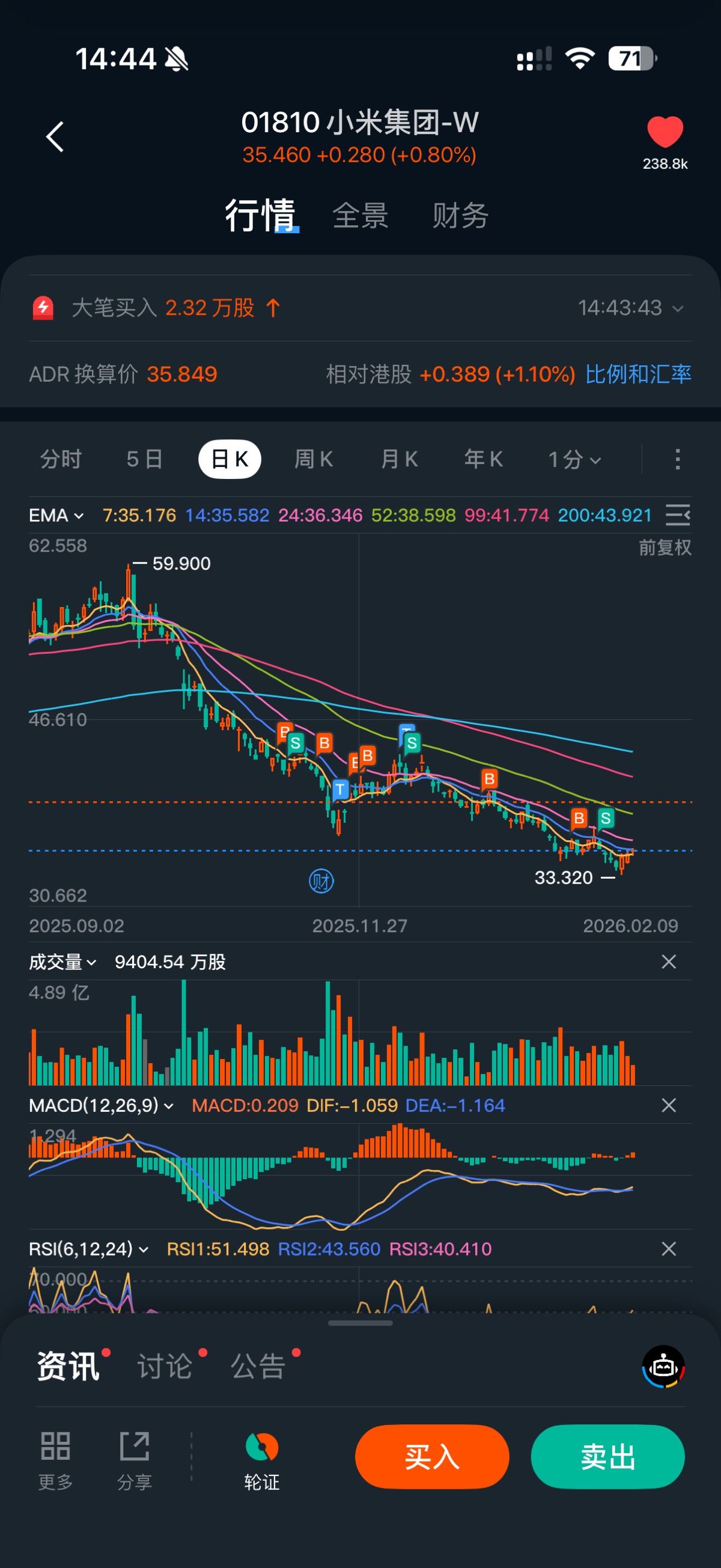Open the EMA indicator dropdown

coord(56,516)
